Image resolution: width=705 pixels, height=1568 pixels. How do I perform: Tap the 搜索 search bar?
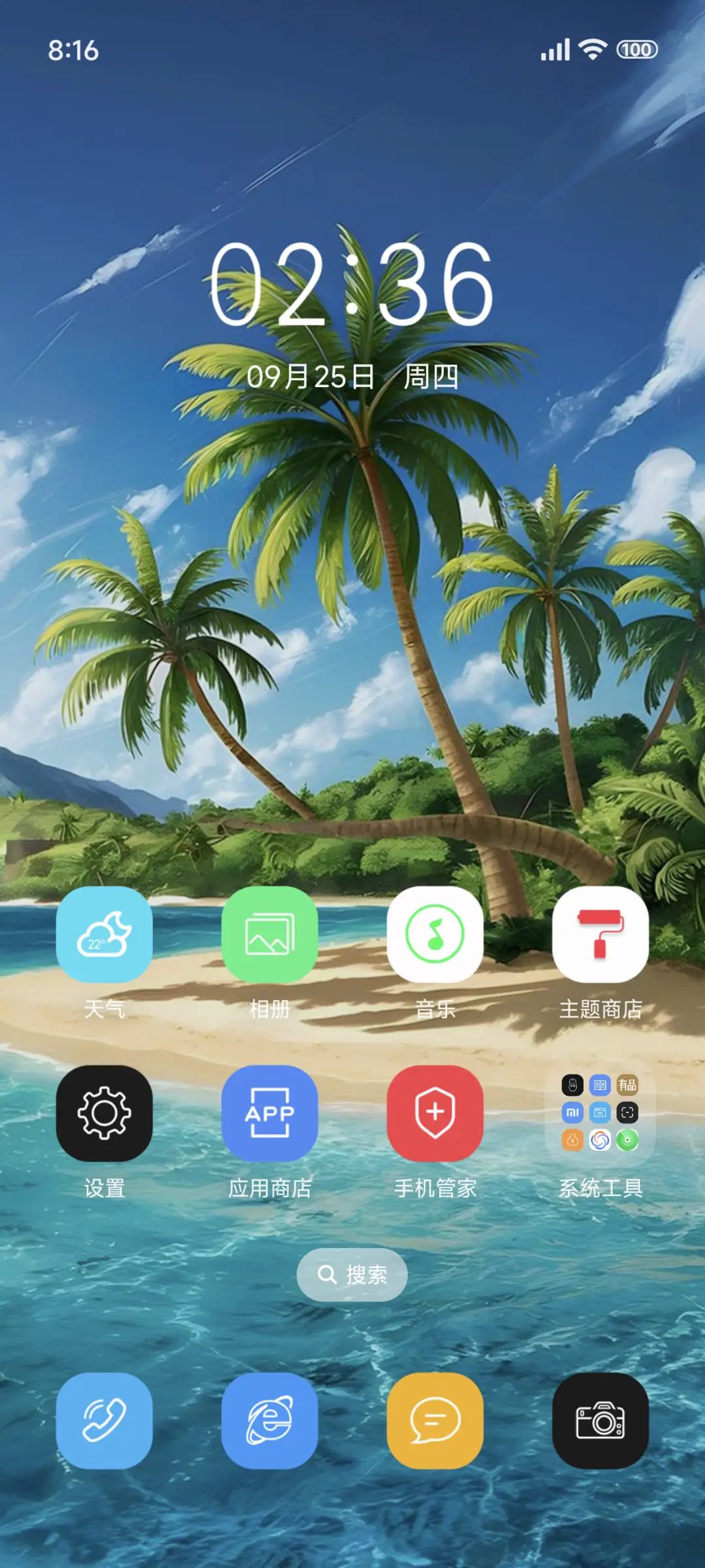click(x=352, y=1274)
